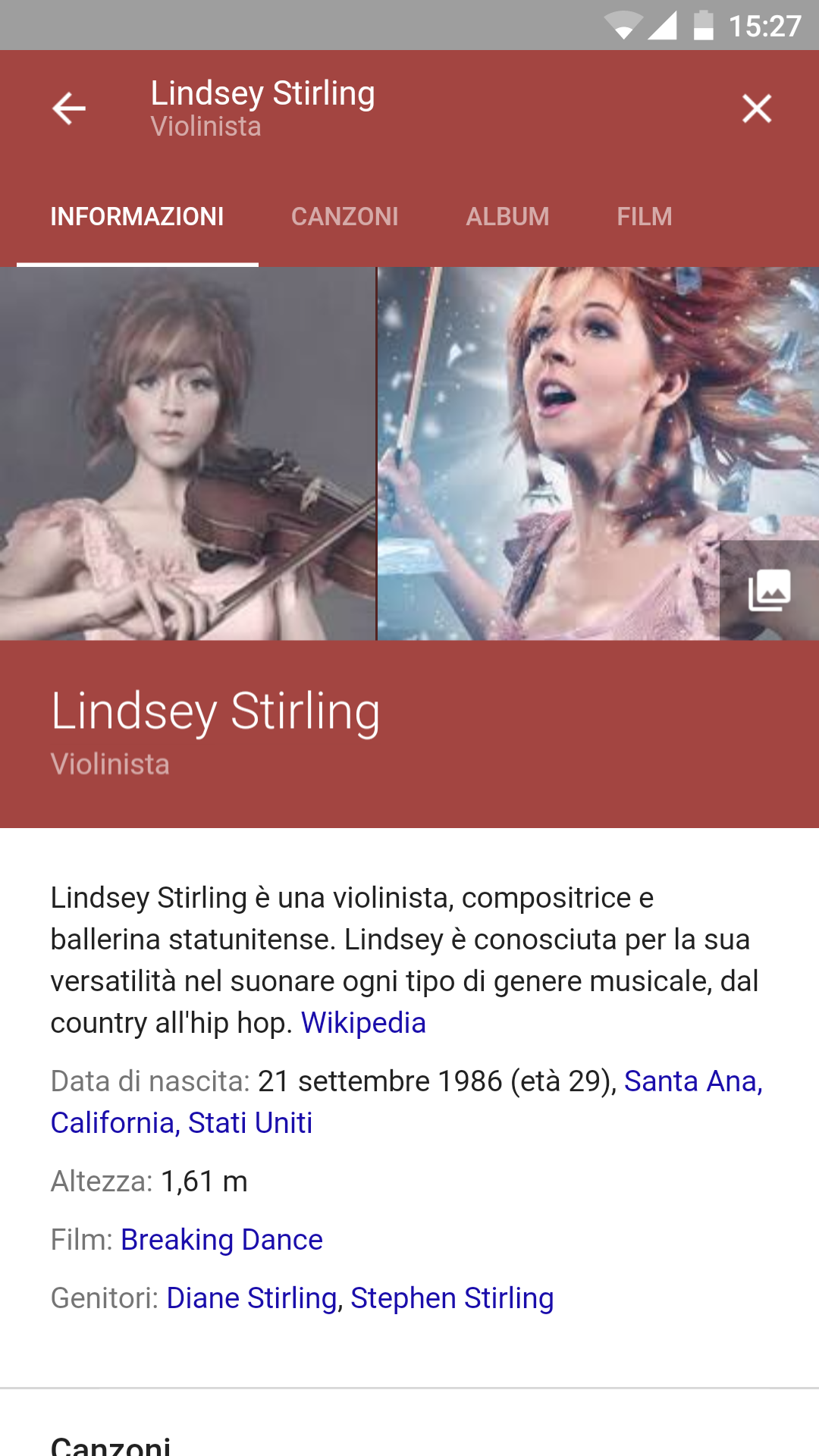
Task: View Stephen Stirling's page
Action: coord(452,1298)
